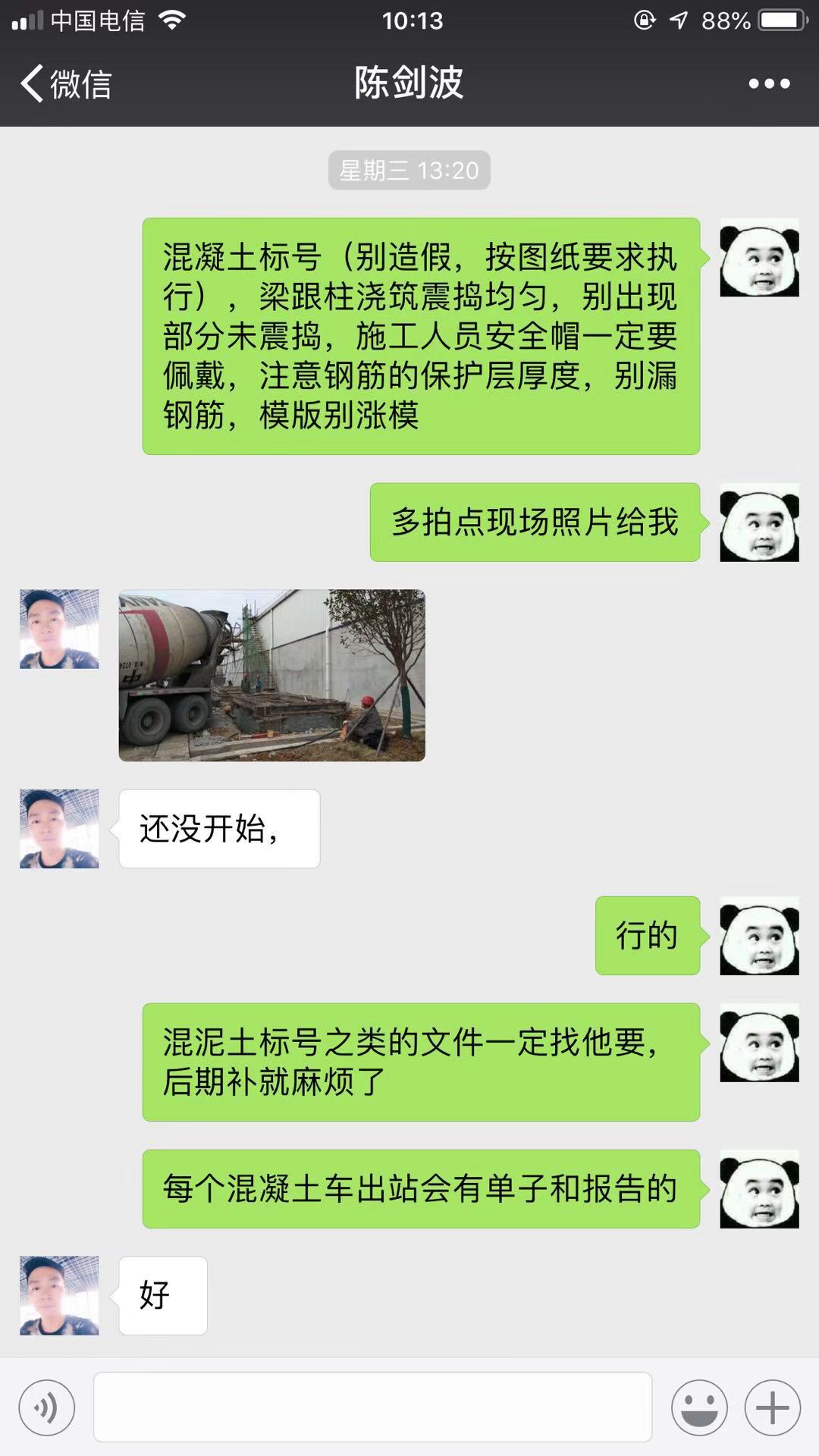Tap the contact's avatar beside 还没开始 message

[59, 829]
